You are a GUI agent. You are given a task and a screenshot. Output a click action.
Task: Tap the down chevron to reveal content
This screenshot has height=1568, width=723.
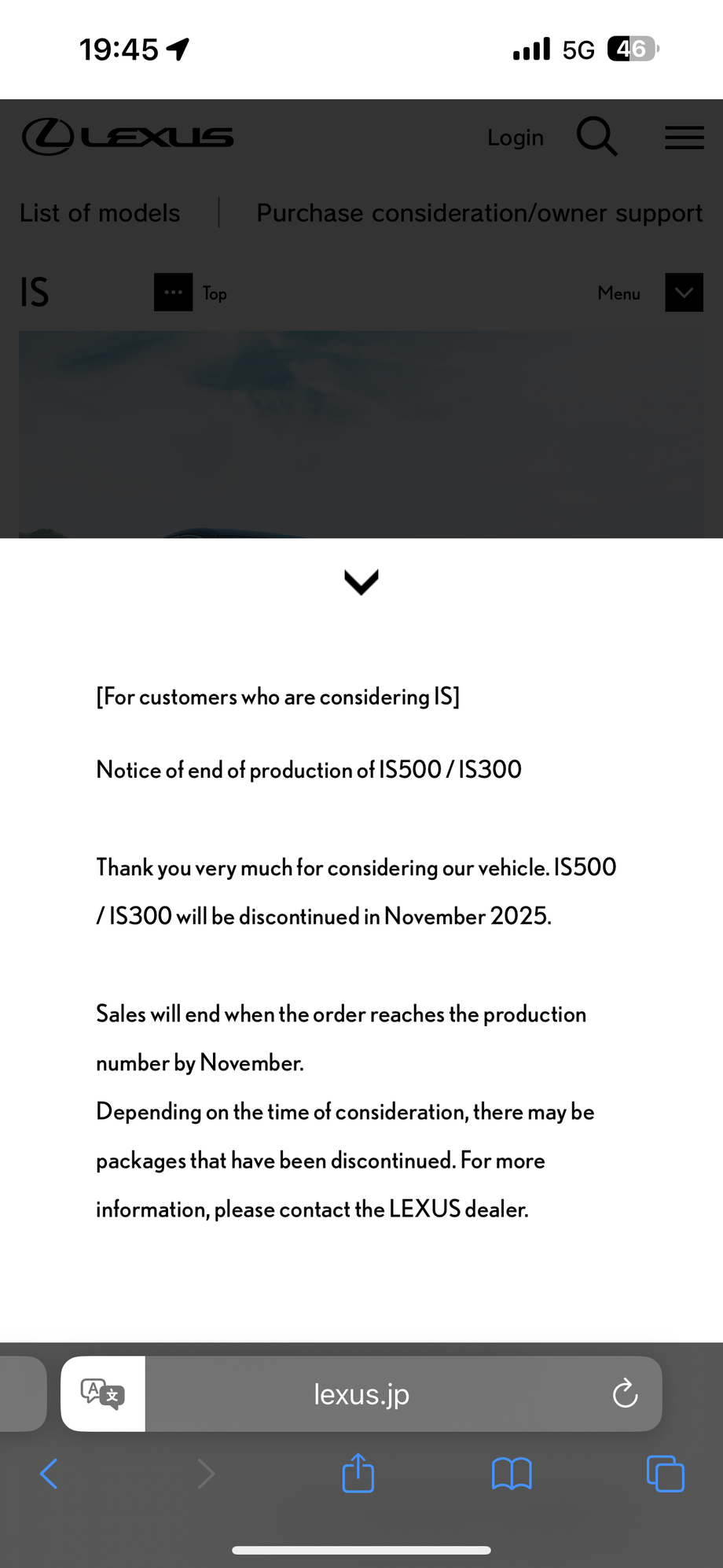point(361,582)
